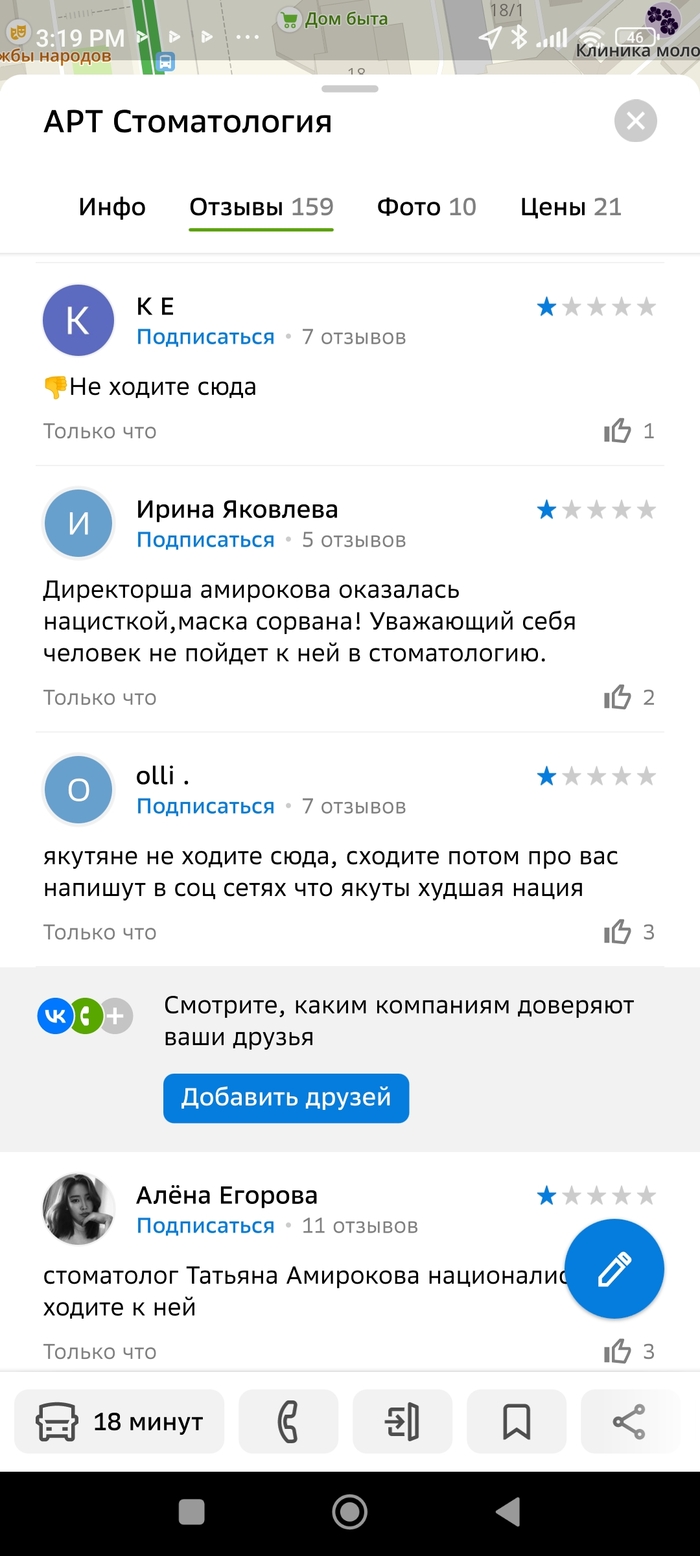Screen dimensions: 700x1556
Task: Subscribe to Алёна Егорова
Action: pyautogui.click(x=205, y=1226)
